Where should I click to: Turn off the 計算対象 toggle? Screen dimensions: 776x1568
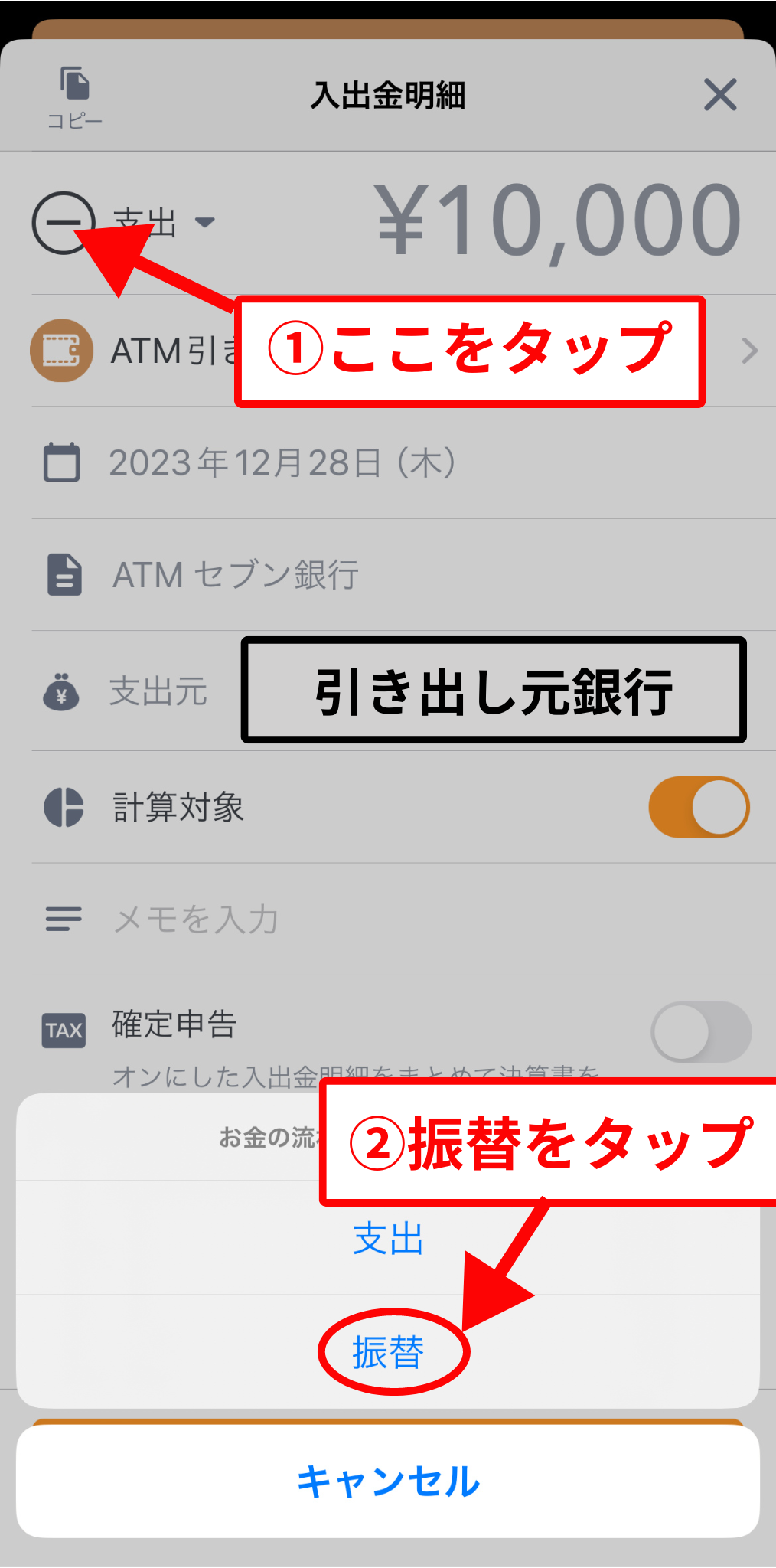tap(697, 806)
